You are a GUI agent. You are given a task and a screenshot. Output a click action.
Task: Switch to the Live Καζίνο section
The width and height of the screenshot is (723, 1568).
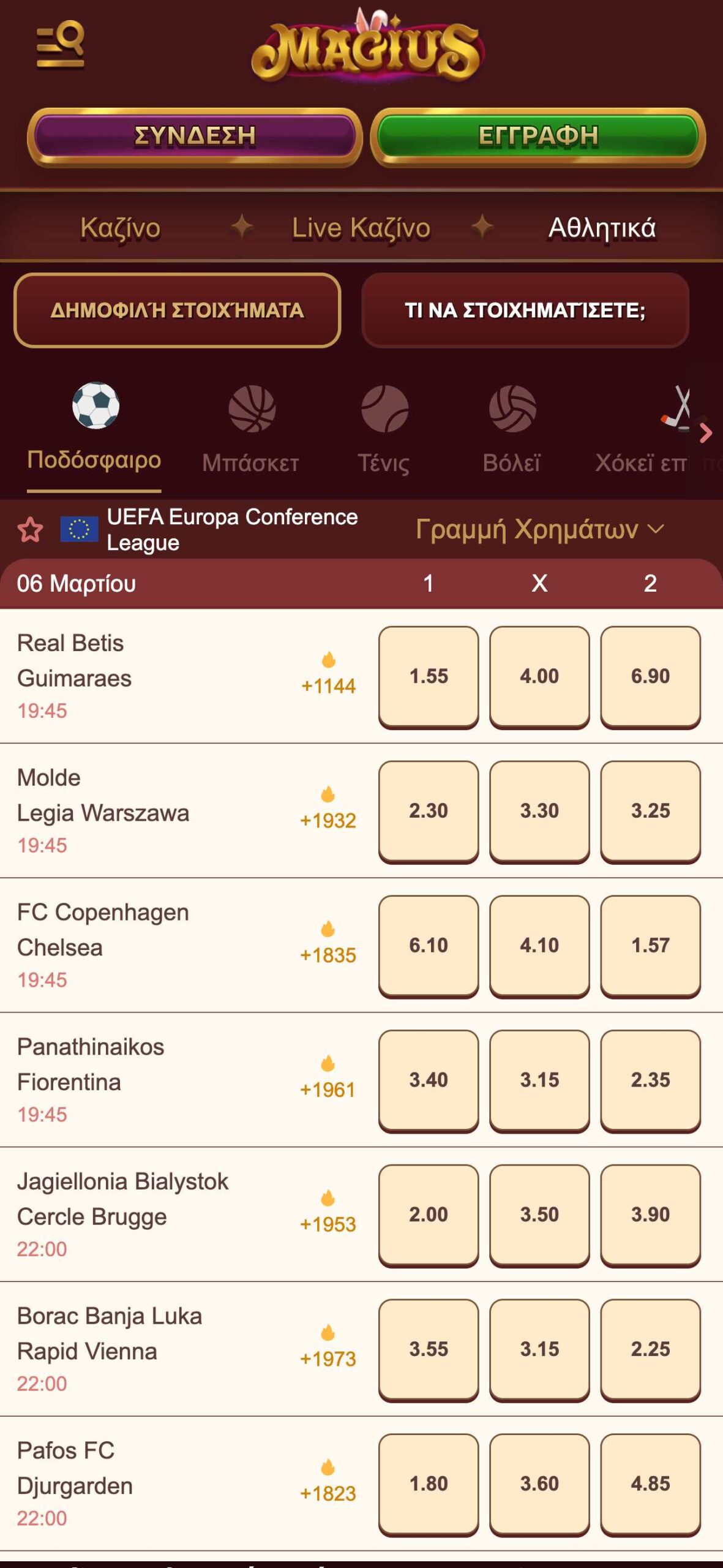[x=361, y=228]
